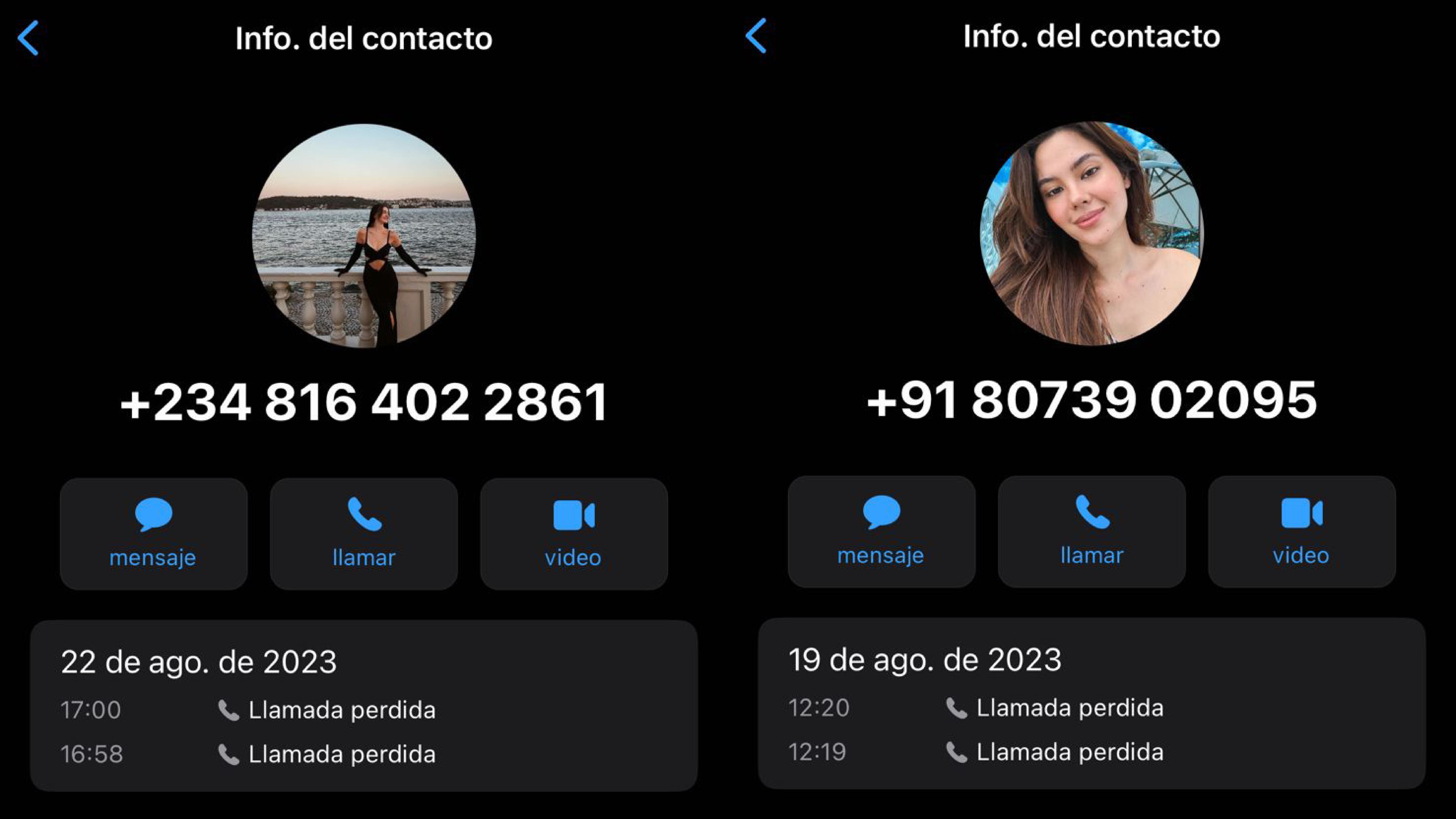The image size is (1456, 819).
Task: Message the +91 80739 02095 contact
Action: (x=881, y=531)
